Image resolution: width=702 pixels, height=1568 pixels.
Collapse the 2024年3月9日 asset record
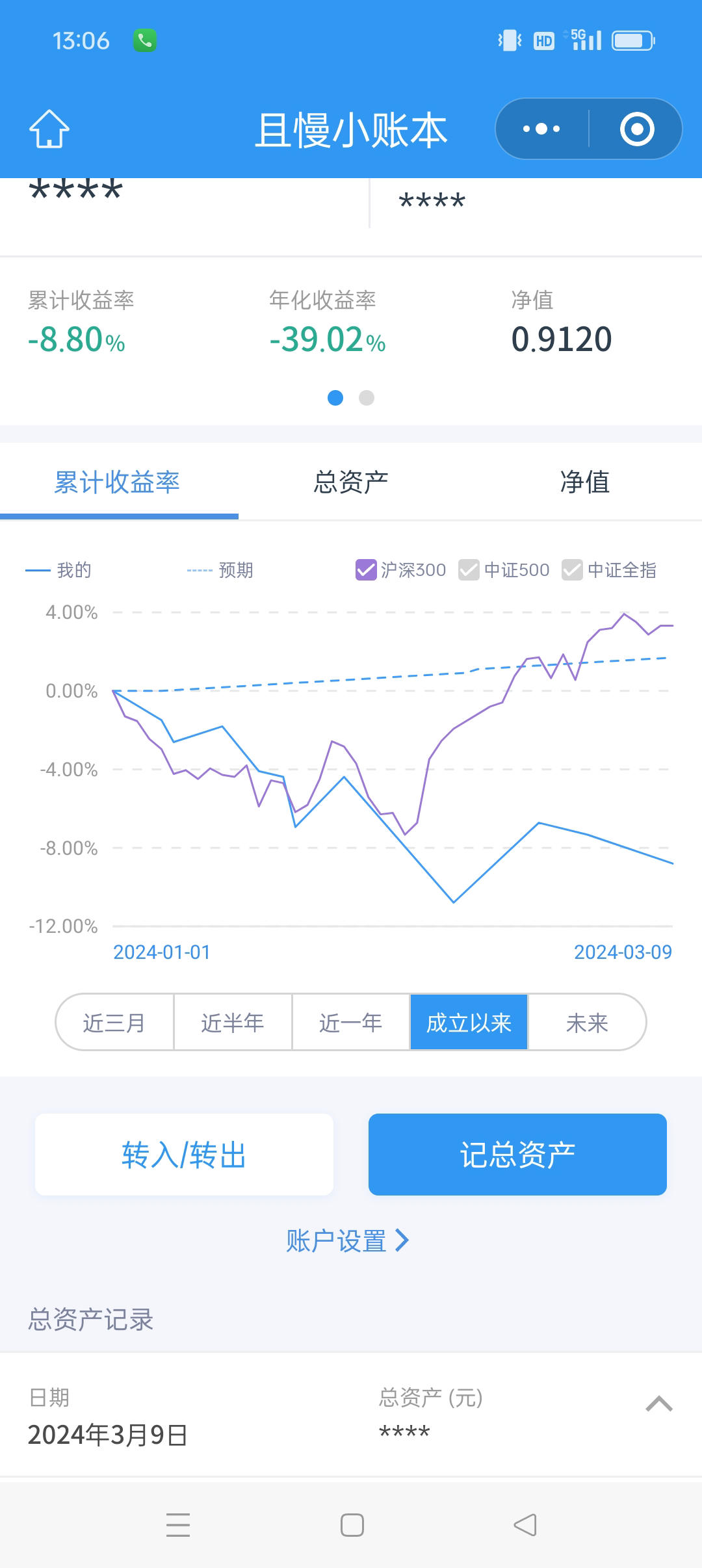click(x=658, y=1404)
